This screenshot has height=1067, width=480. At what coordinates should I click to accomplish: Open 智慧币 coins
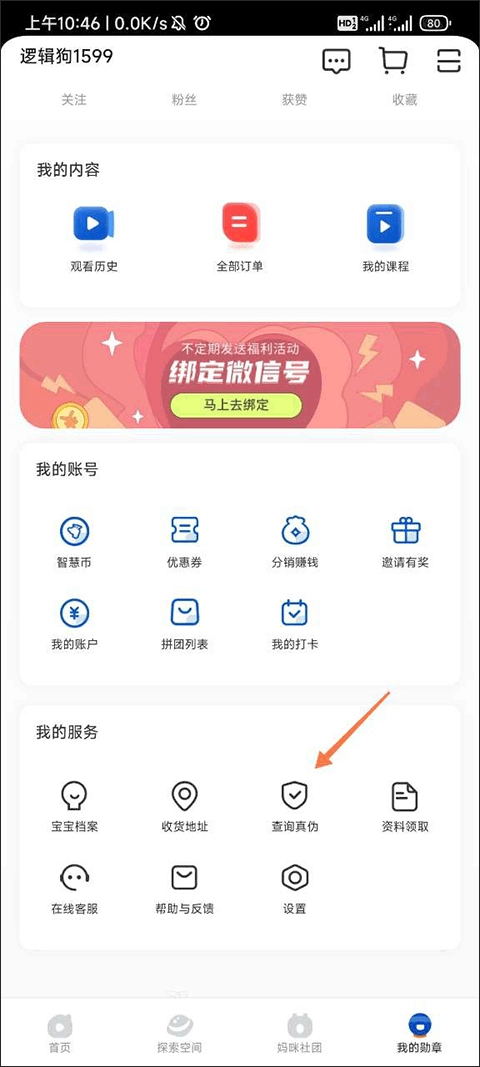tap(74, 542)
